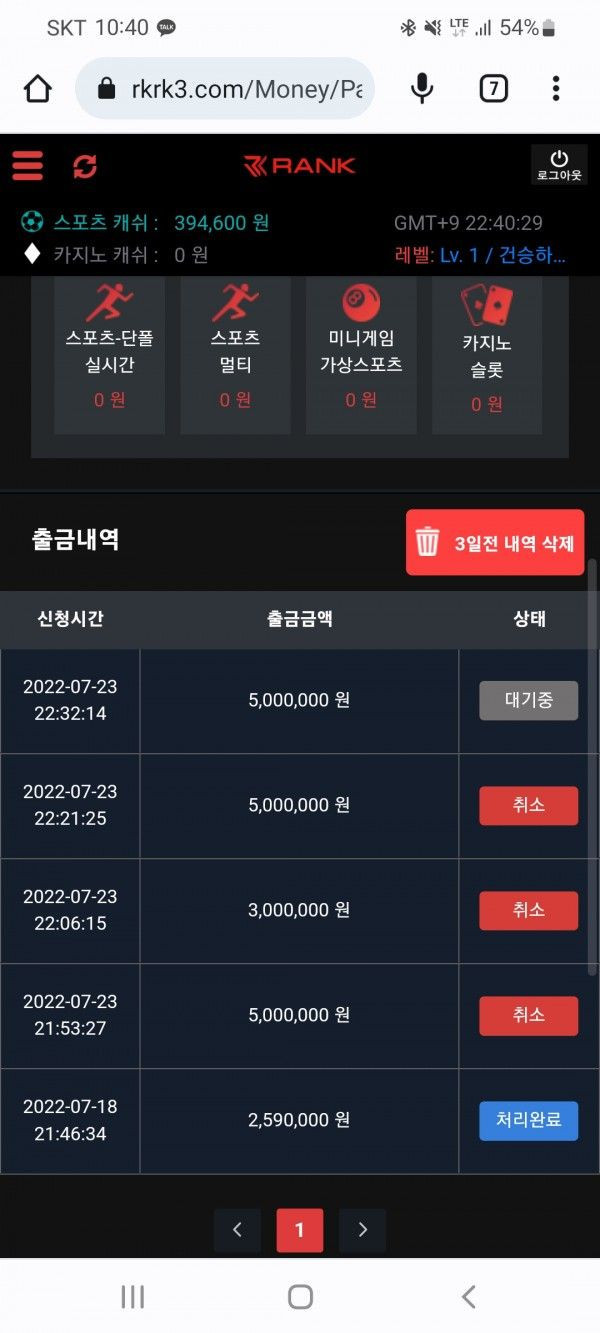Screen dimensions: 600x1333
Task: Open the browser tab switcher
Action: click(x=493, y=89)
